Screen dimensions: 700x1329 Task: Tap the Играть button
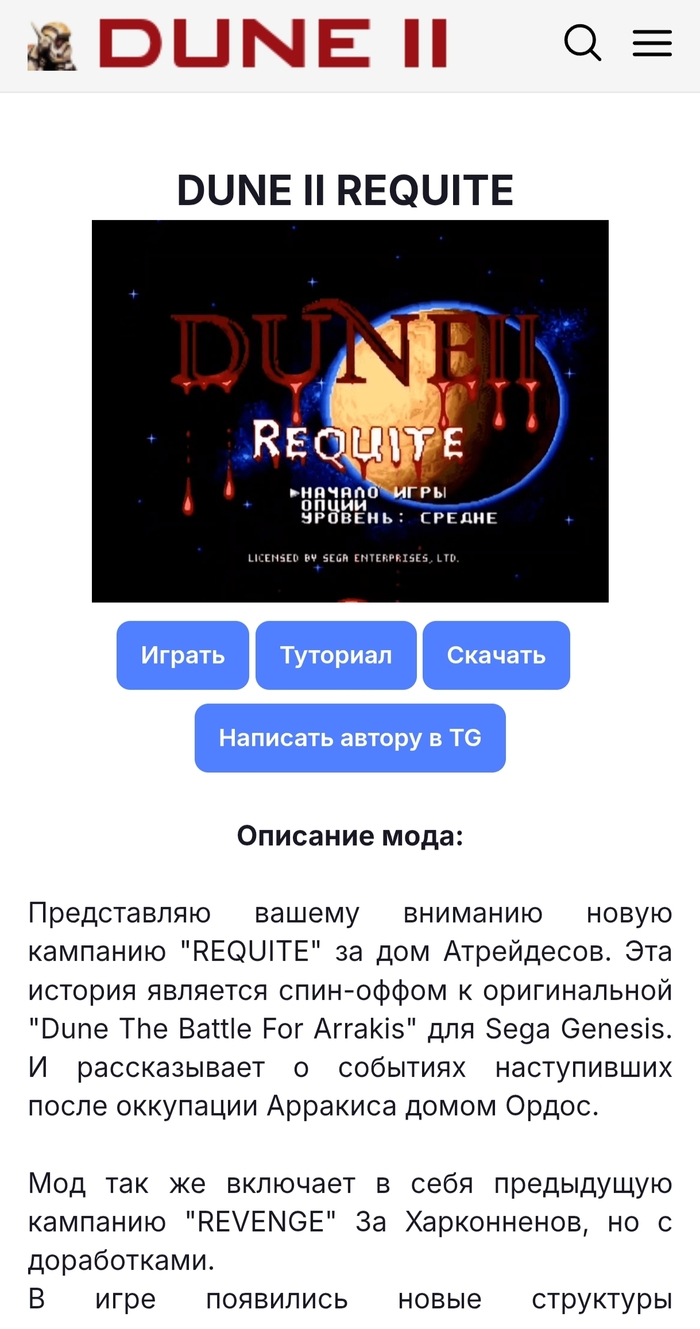click(x=182, y=655)
